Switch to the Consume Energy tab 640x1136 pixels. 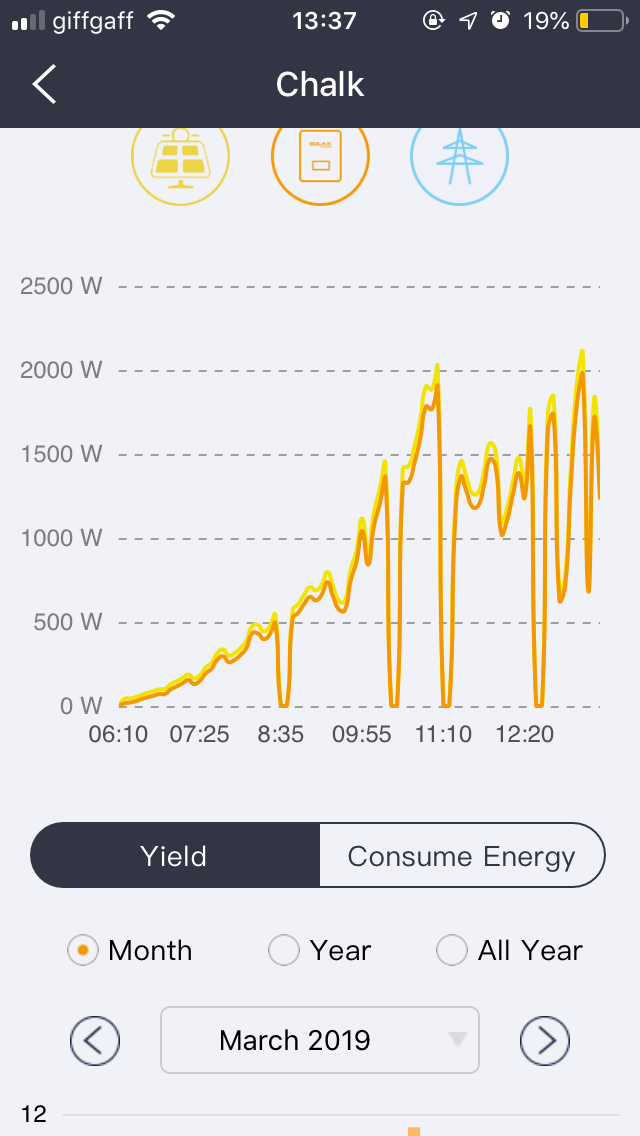461,856
